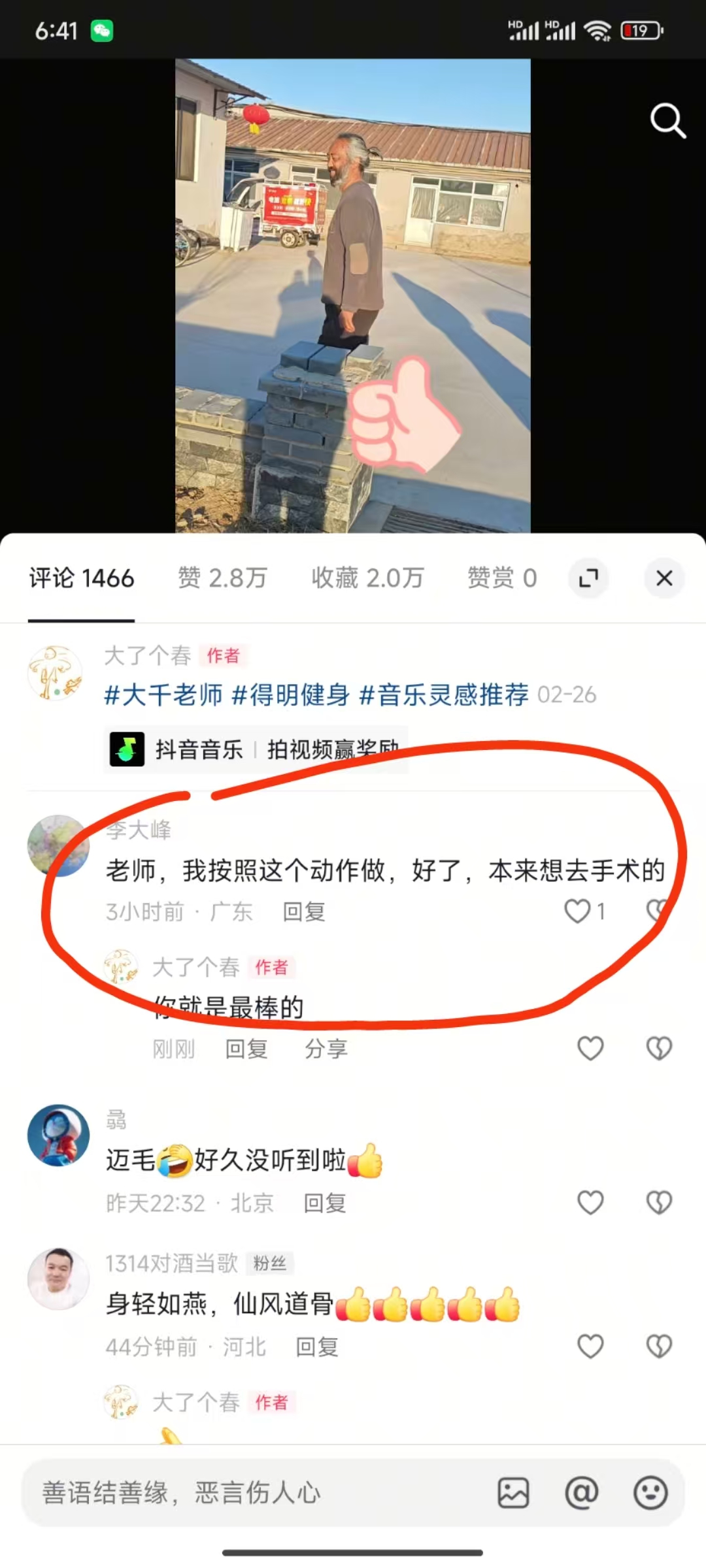Open 1314对酒当歌's profile avatar

[58, 1279]
